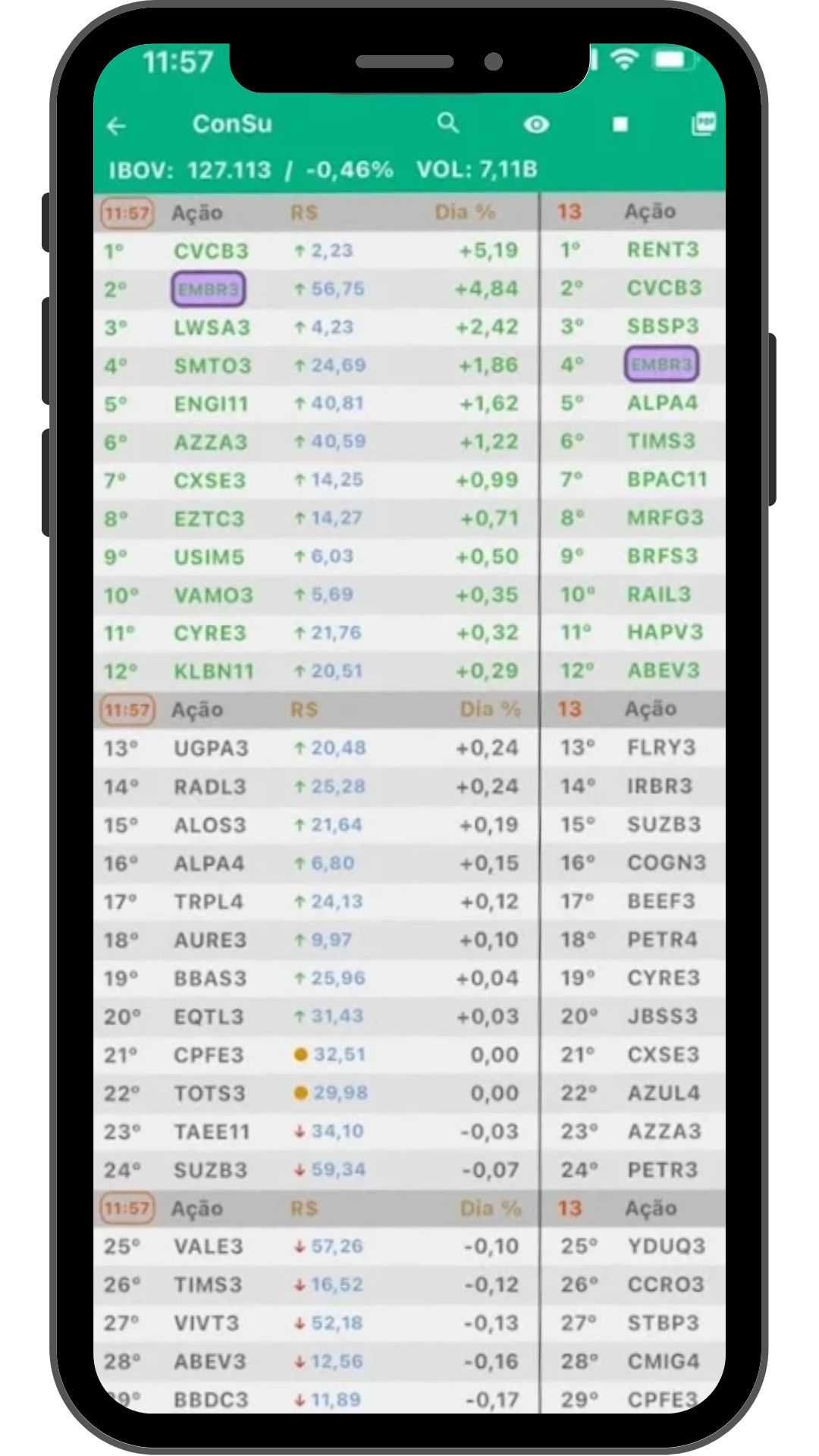The height and width of the screenshot is (1456, 819).
Task: Select the USIM5 stock row
Action: 209,557
